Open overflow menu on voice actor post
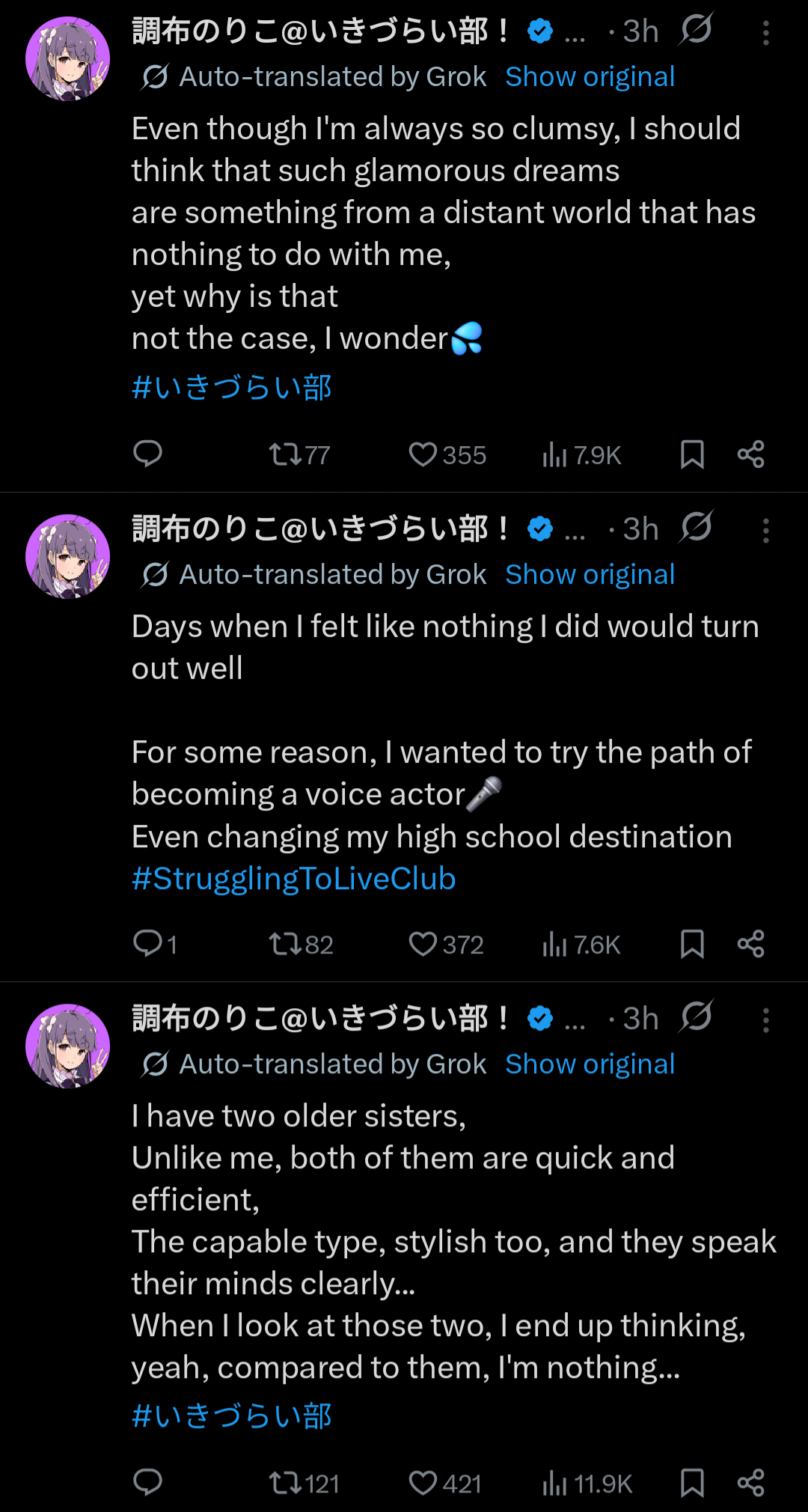 point(765,531)
